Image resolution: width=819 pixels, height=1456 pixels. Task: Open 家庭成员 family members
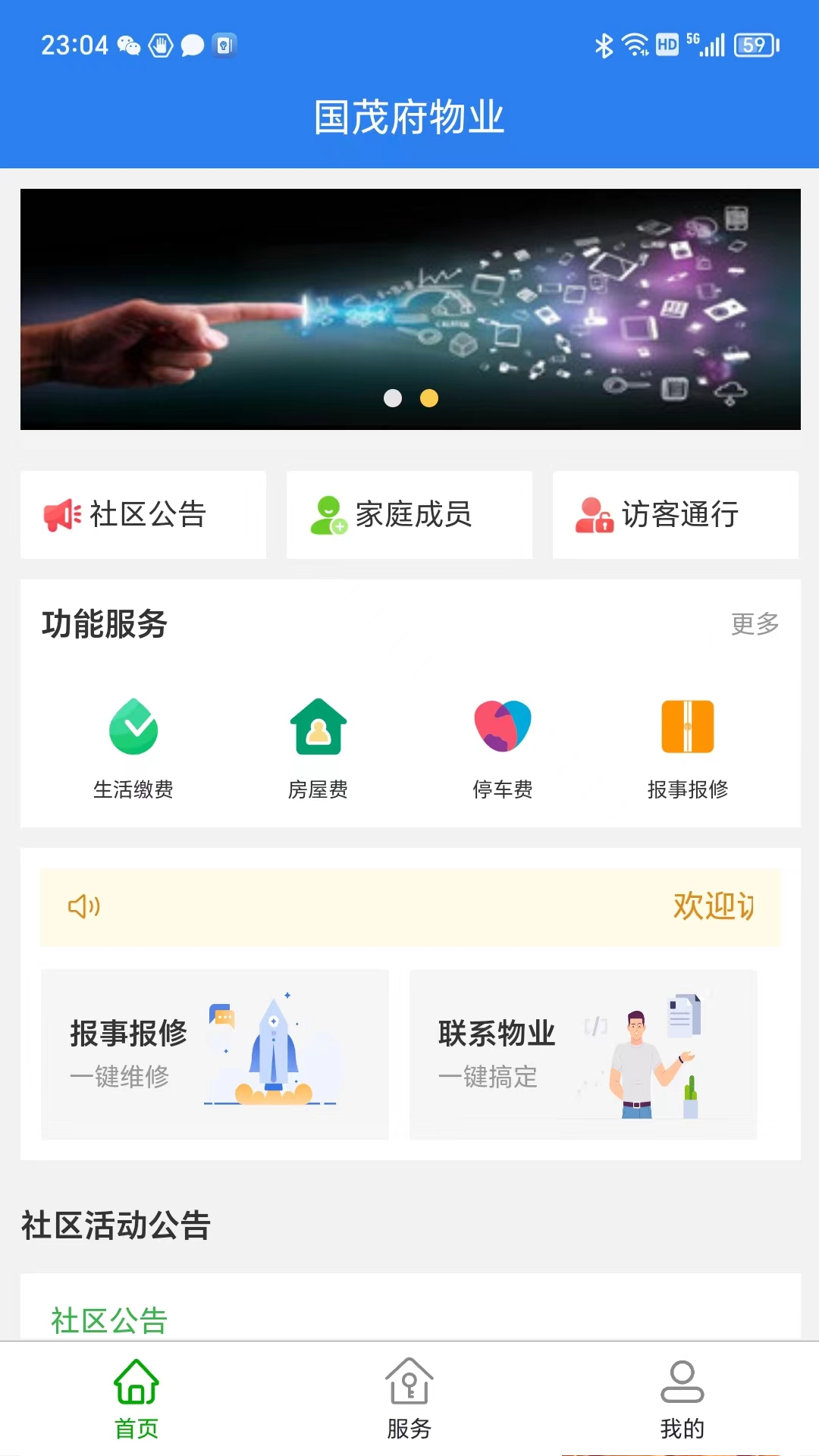409,515
